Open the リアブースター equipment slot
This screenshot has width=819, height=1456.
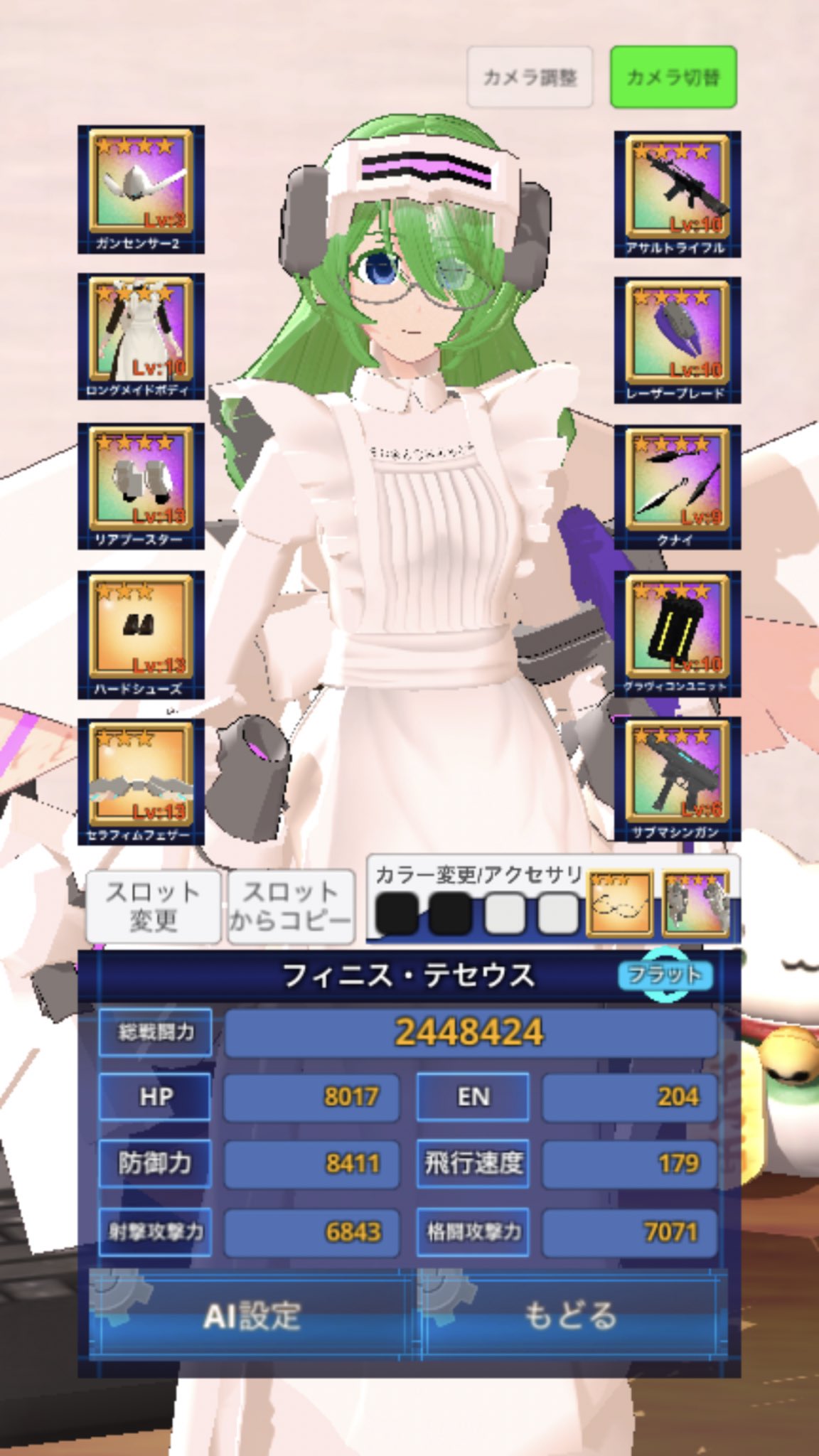click(x=141, y=486)
